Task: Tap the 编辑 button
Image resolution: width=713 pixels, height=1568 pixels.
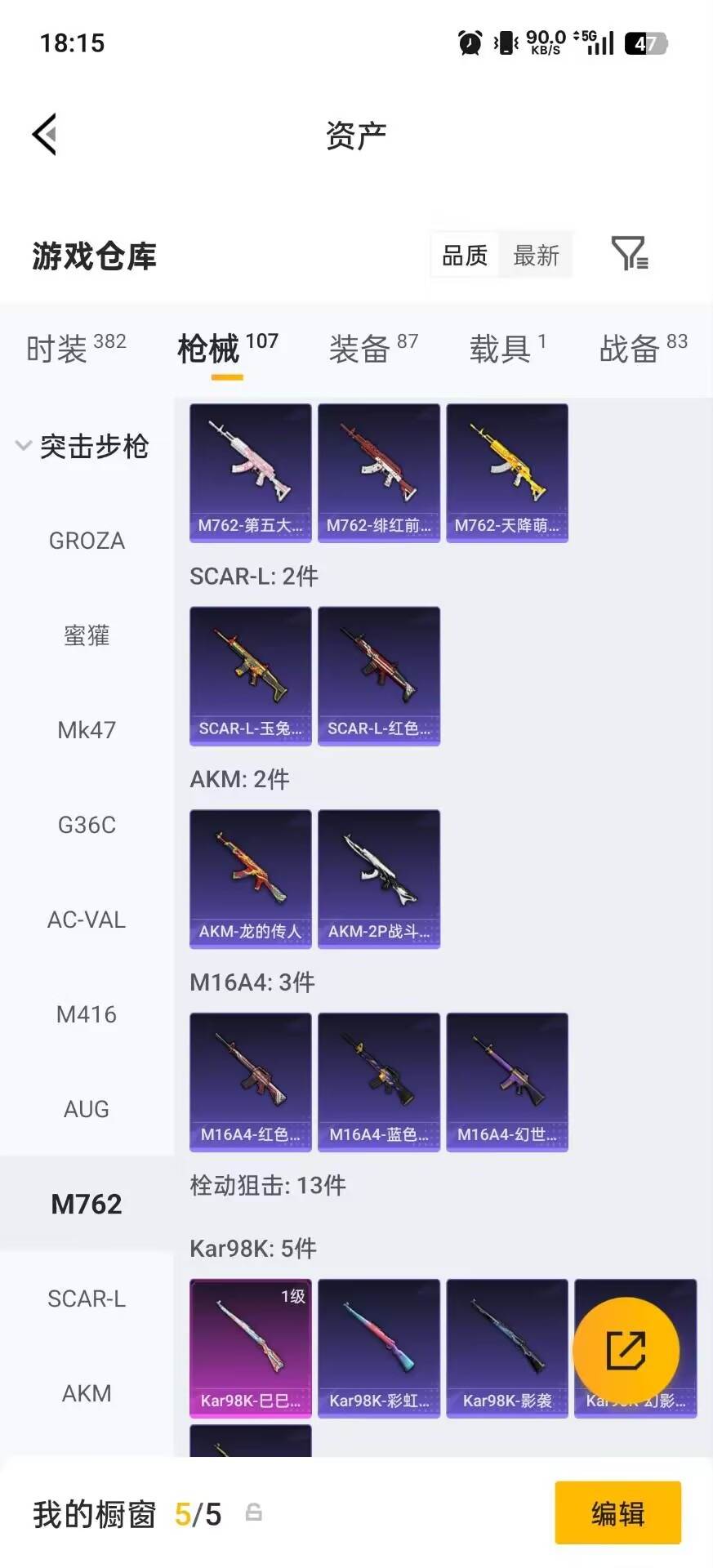Action: click(x=617, y=1513)
